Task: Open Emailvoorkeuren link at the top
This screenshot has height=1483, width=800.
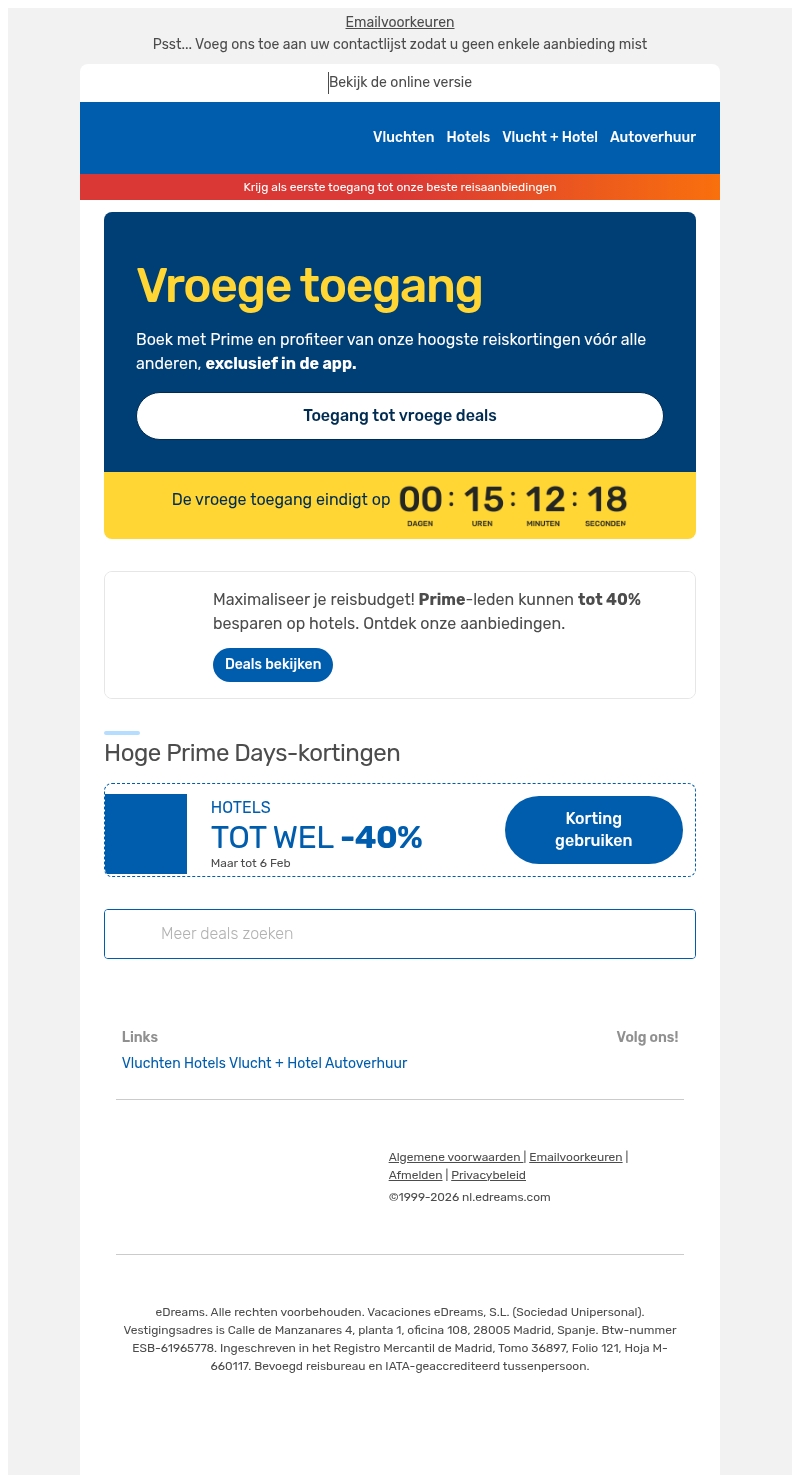Action: pos(400,22)
